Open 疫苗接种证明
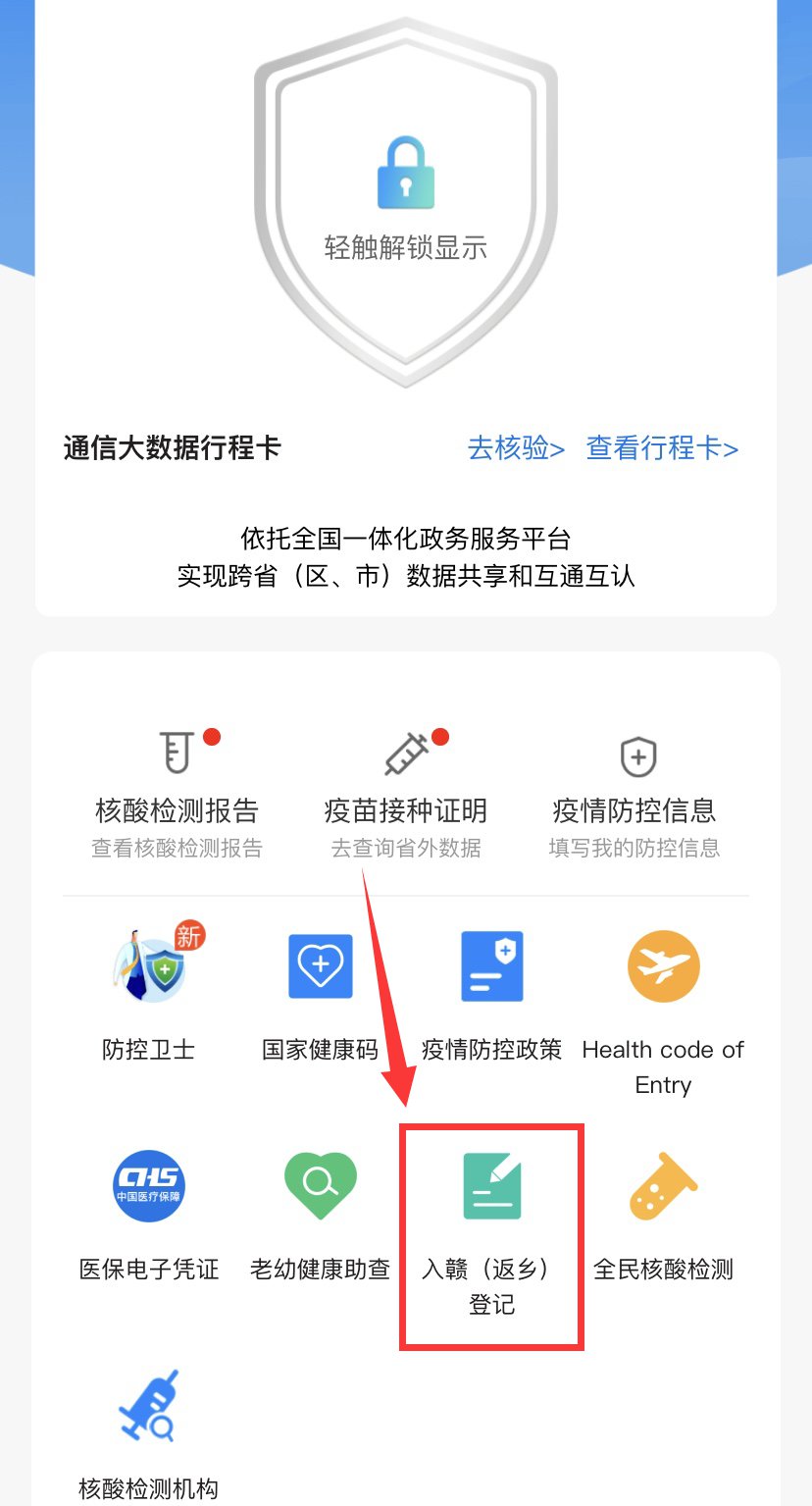 click(405, 793)
